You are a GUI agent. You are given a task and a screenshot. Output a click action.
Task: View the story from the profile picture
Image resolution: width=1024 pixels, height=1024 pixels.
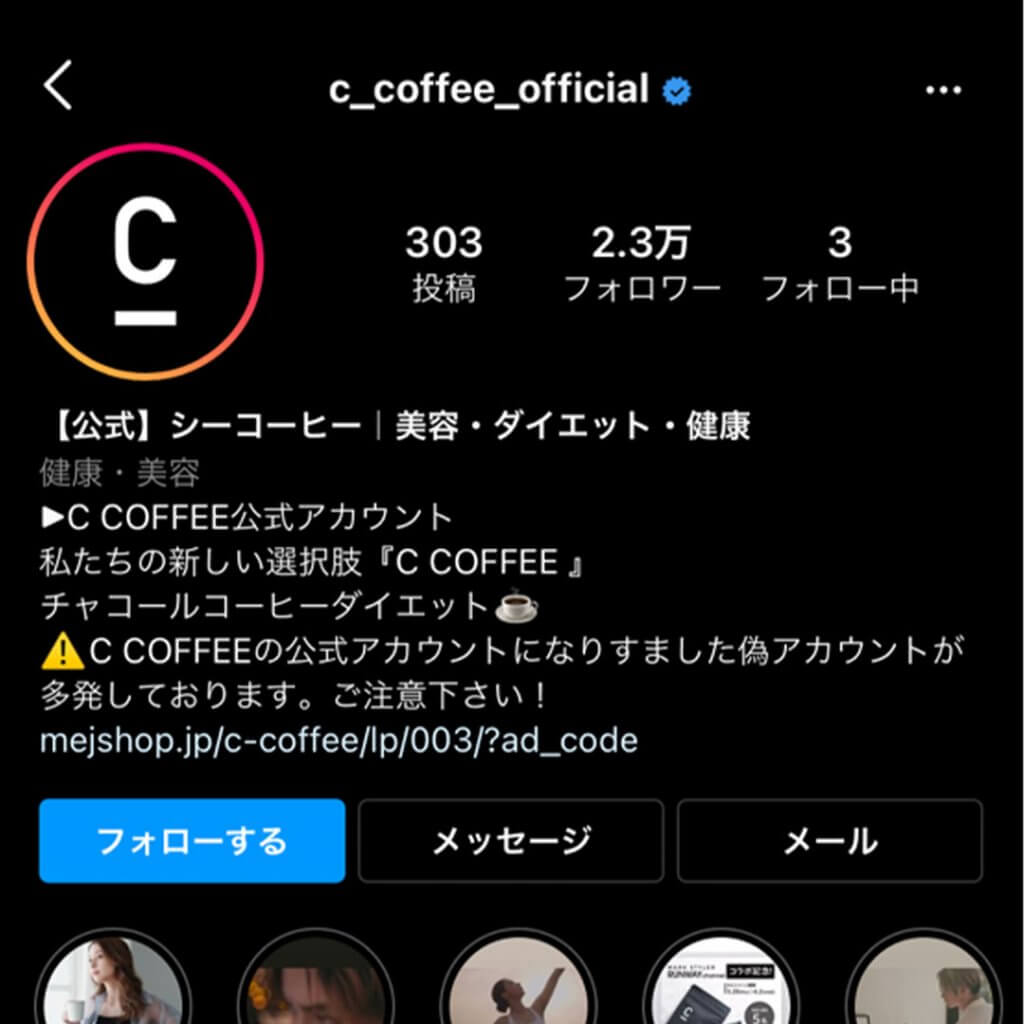[145, 262]
